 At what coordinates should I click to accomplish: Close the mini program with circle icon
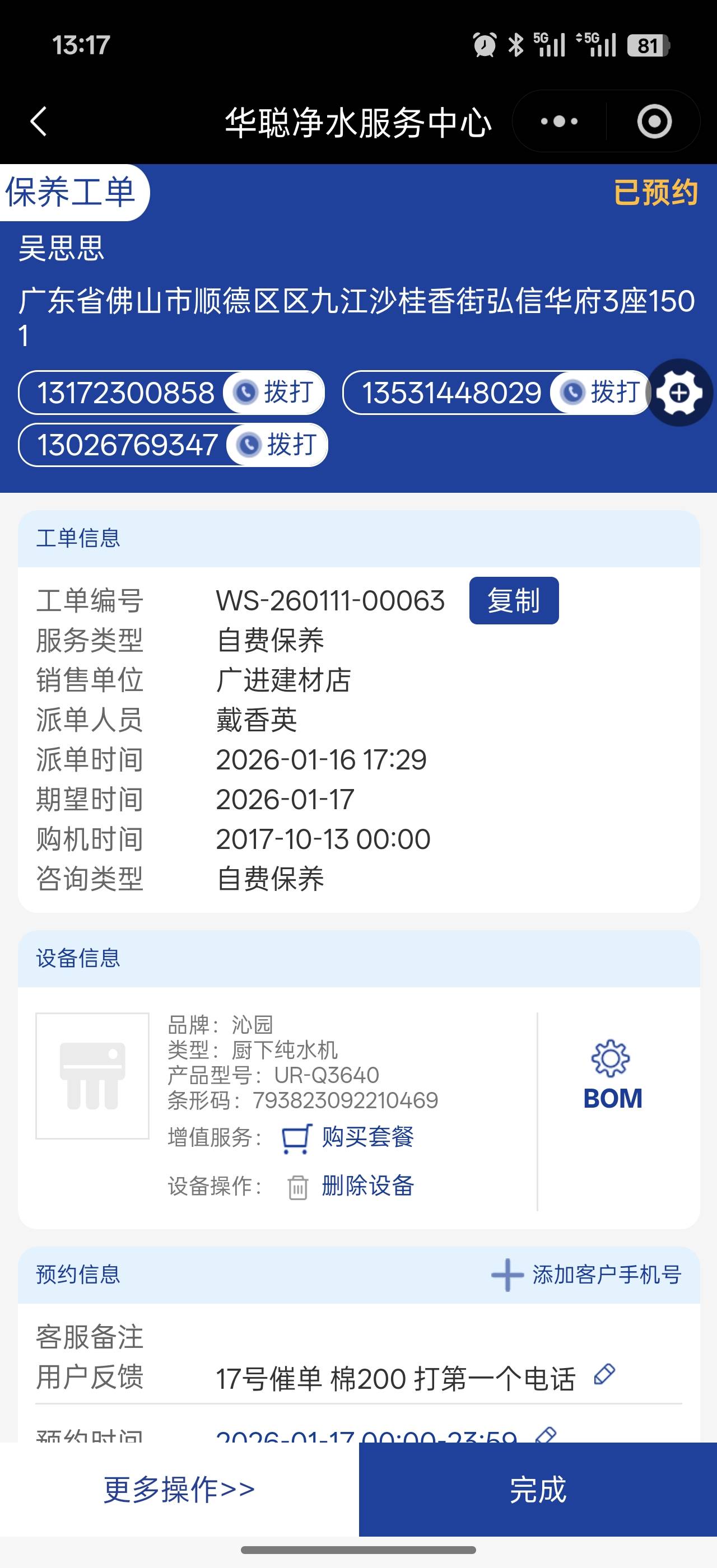[x=654, y=121]
